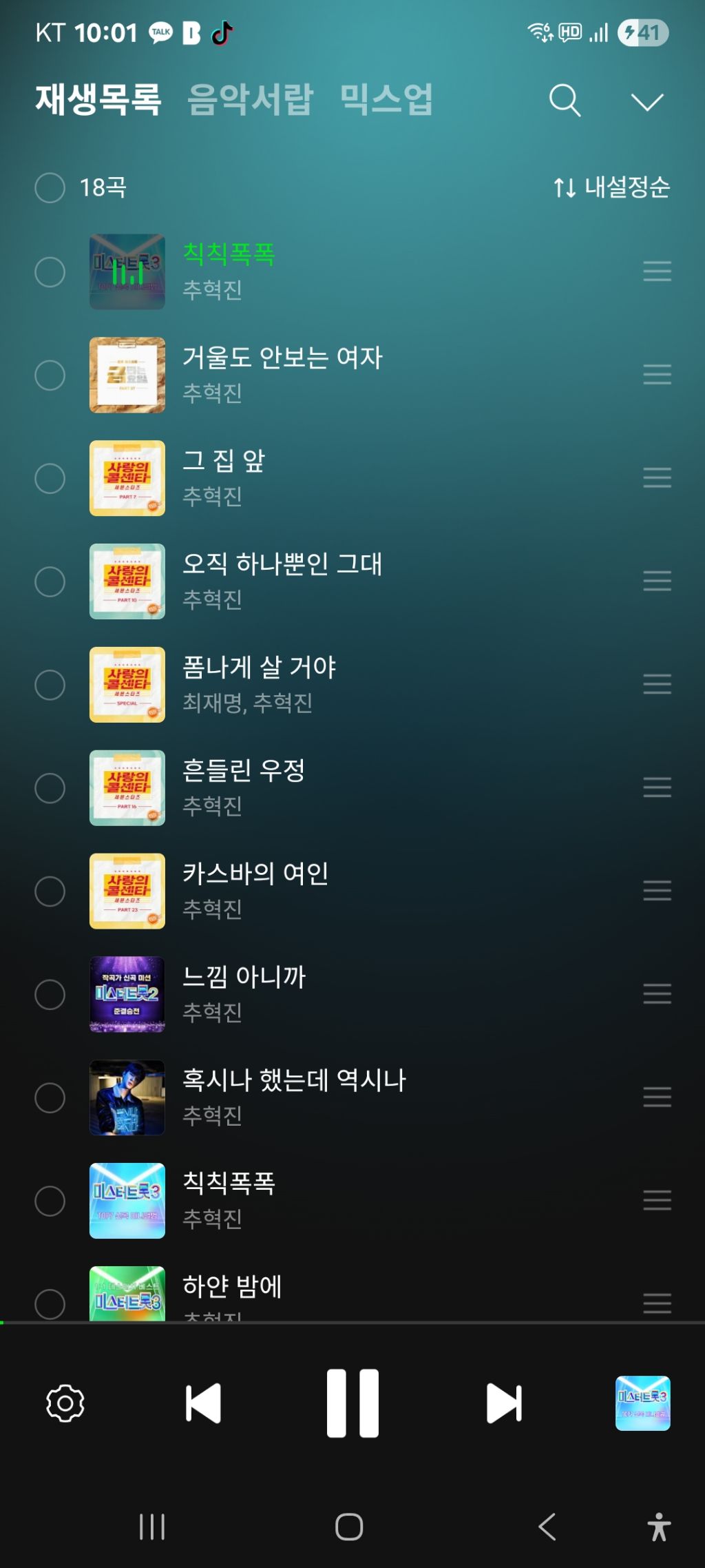Play 거울도 안보는 여자 by 추혁진
The image size is (705, 1568).
coord(282,373)
